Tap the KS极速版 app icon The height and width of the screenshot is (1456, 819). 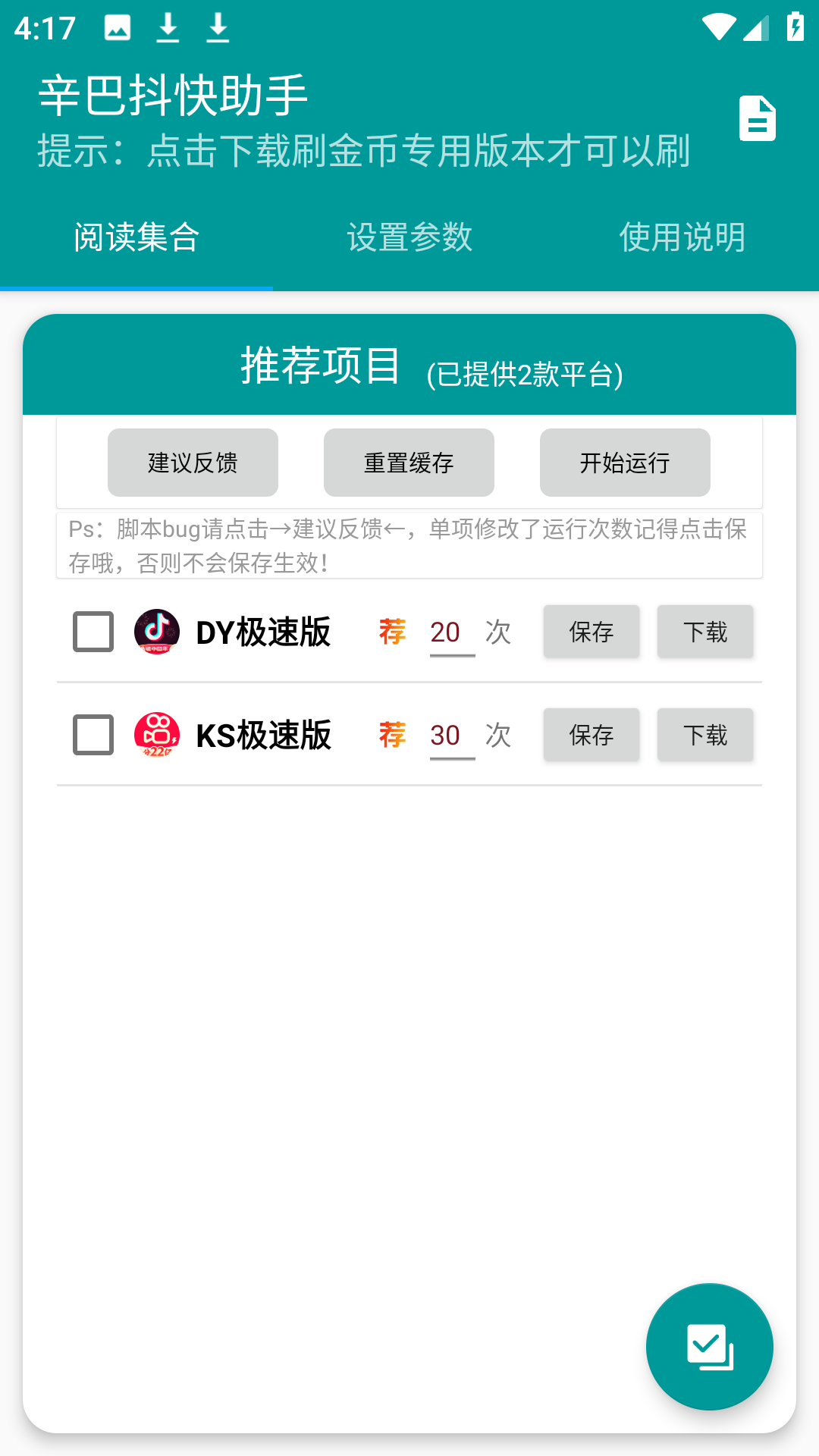[x=154, y=734]
